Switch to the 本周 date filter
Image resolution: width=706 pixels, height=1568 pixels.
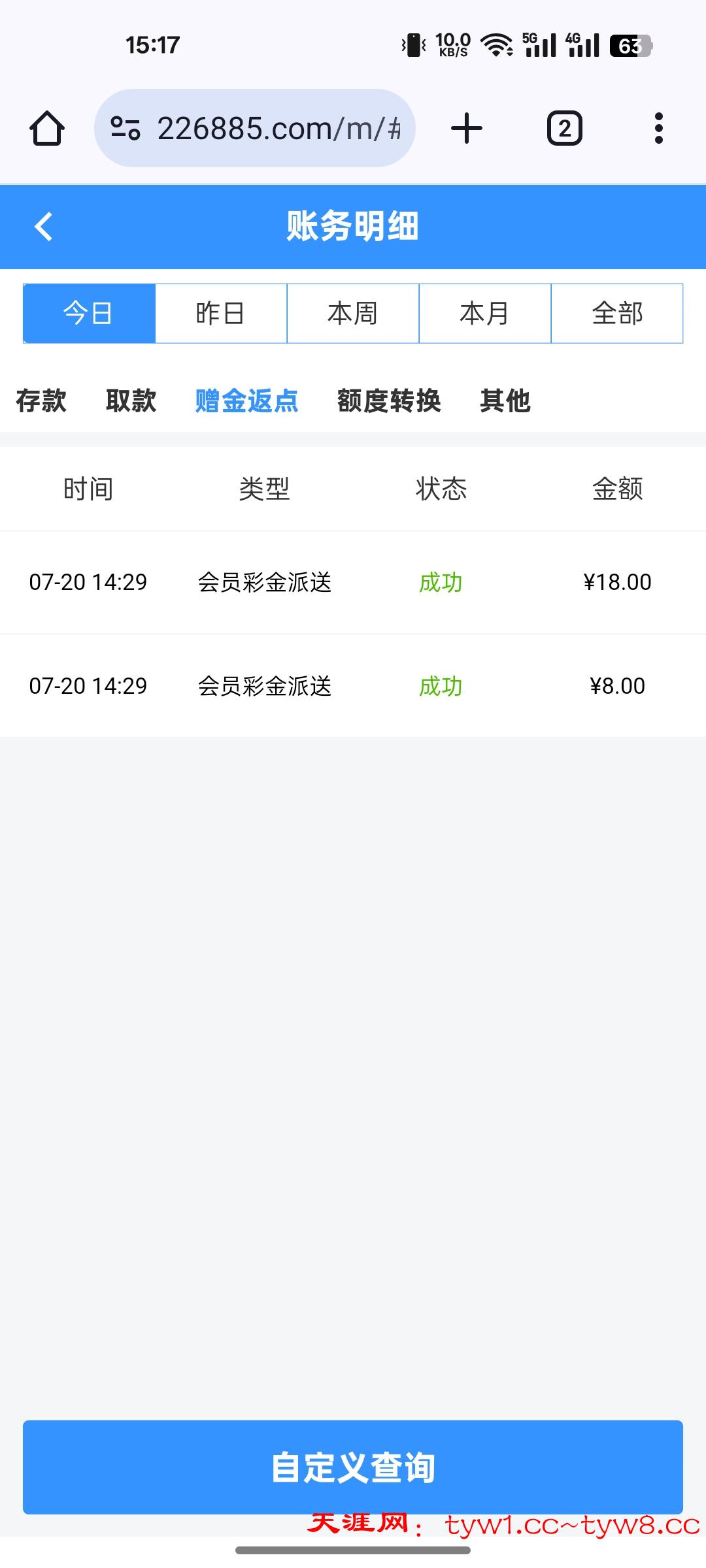(353, 314)
